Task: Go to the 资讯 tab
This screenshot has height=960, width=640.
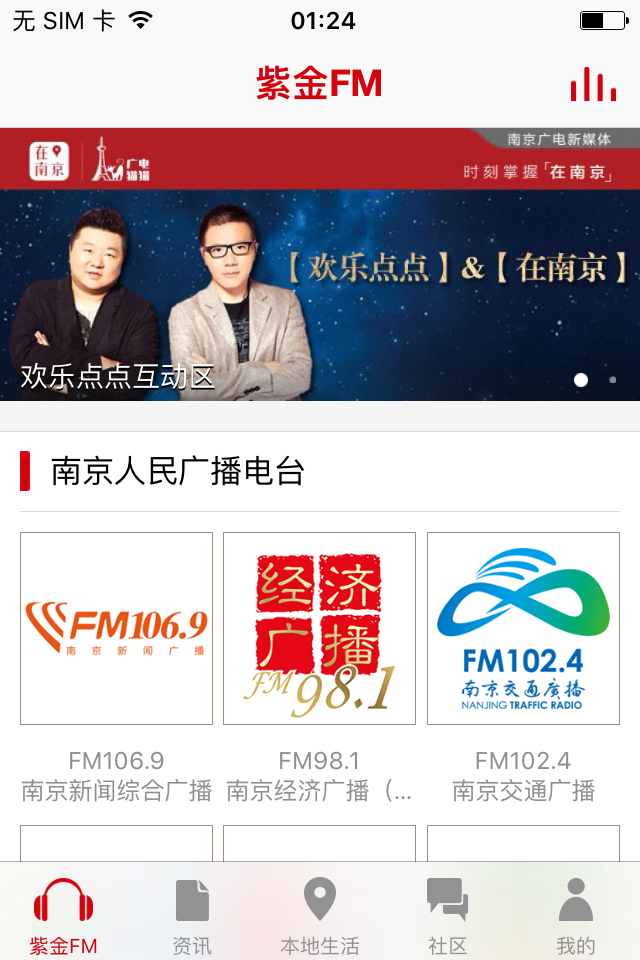Action: pyautogui.click(x=192, y=915)
